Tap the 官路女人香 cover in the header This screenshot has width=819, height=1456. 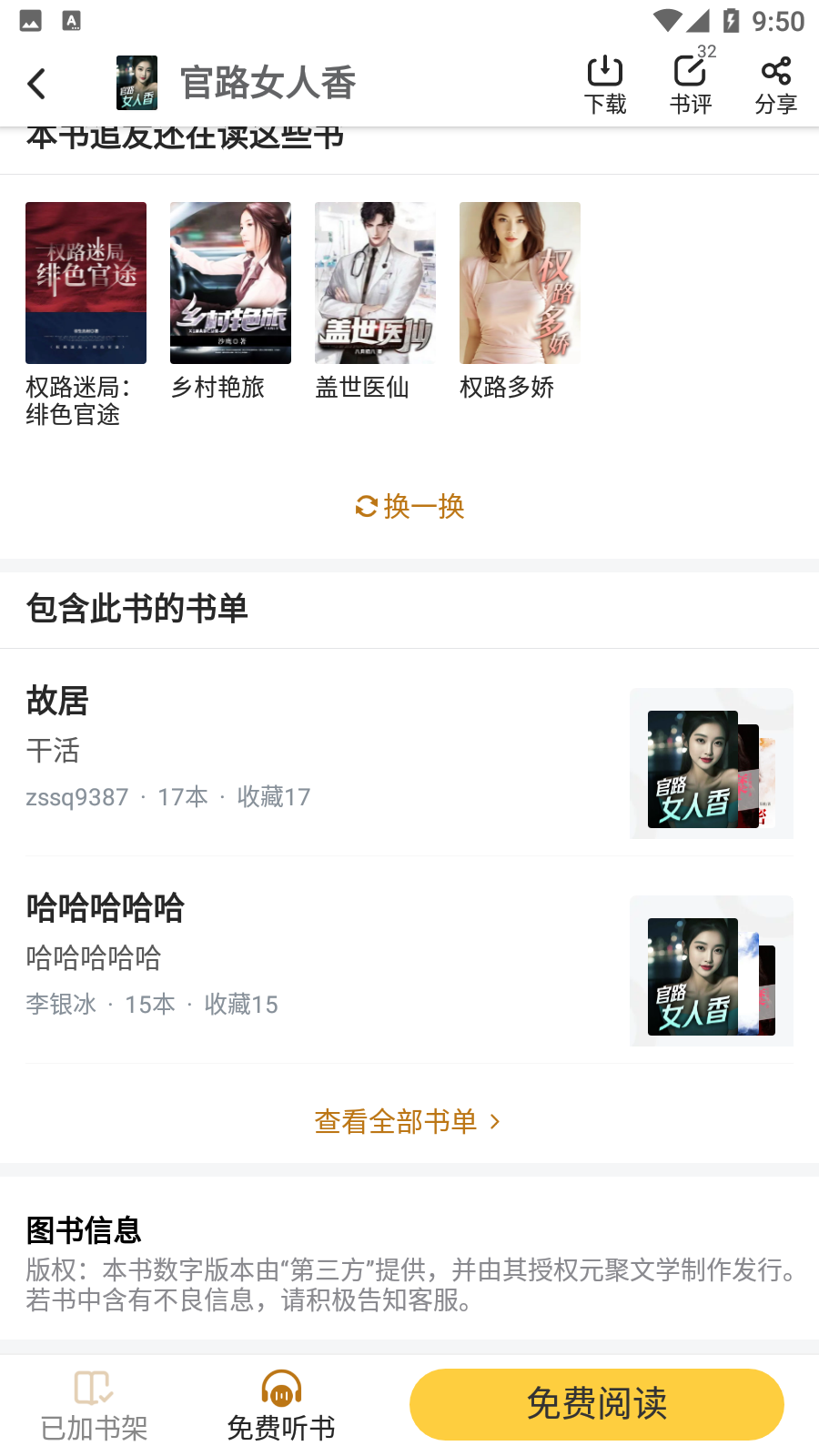click(136, 82)
